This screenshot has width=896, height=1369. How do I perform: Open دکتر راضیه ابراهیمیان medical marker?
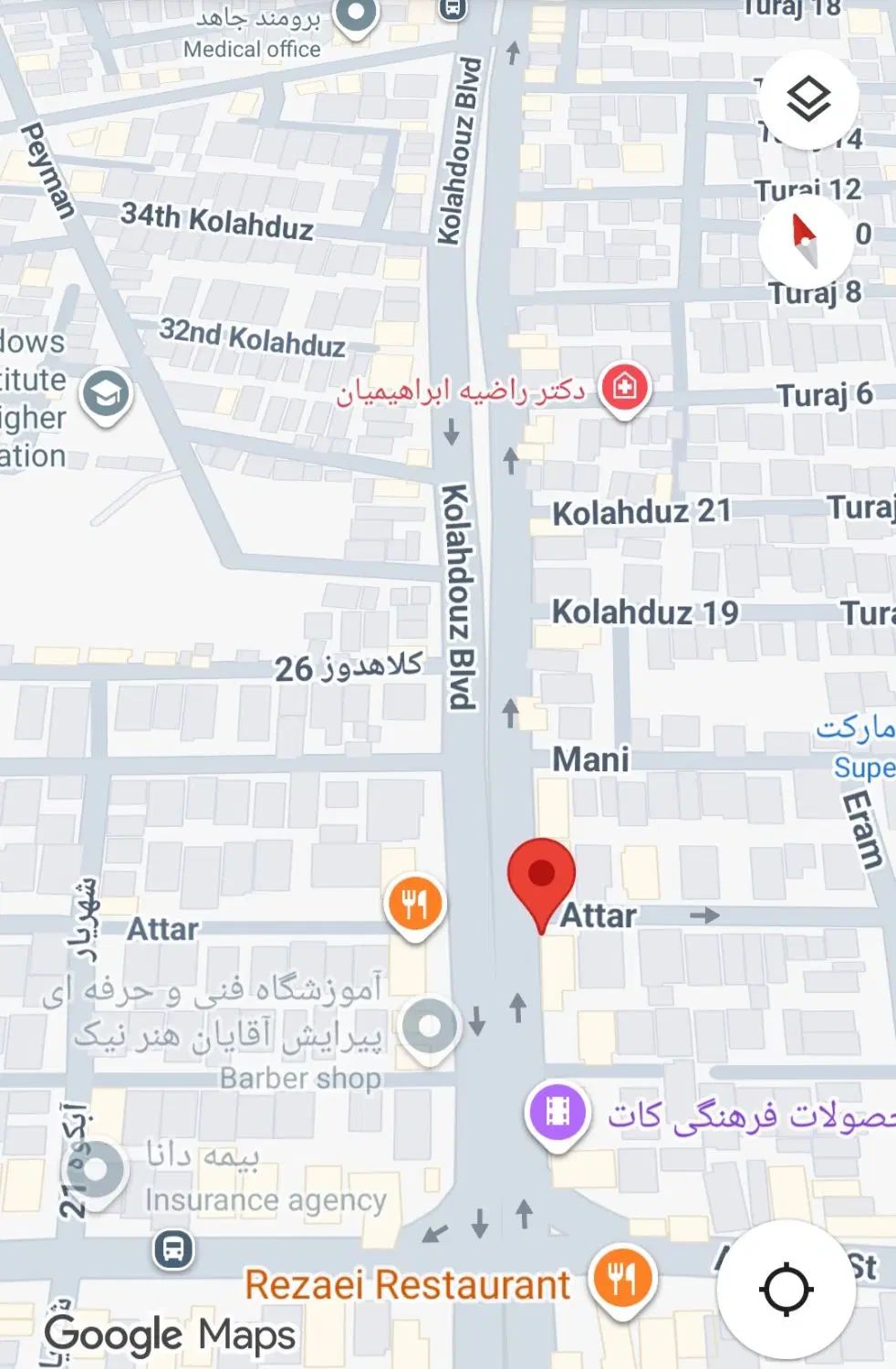[624, 389]
